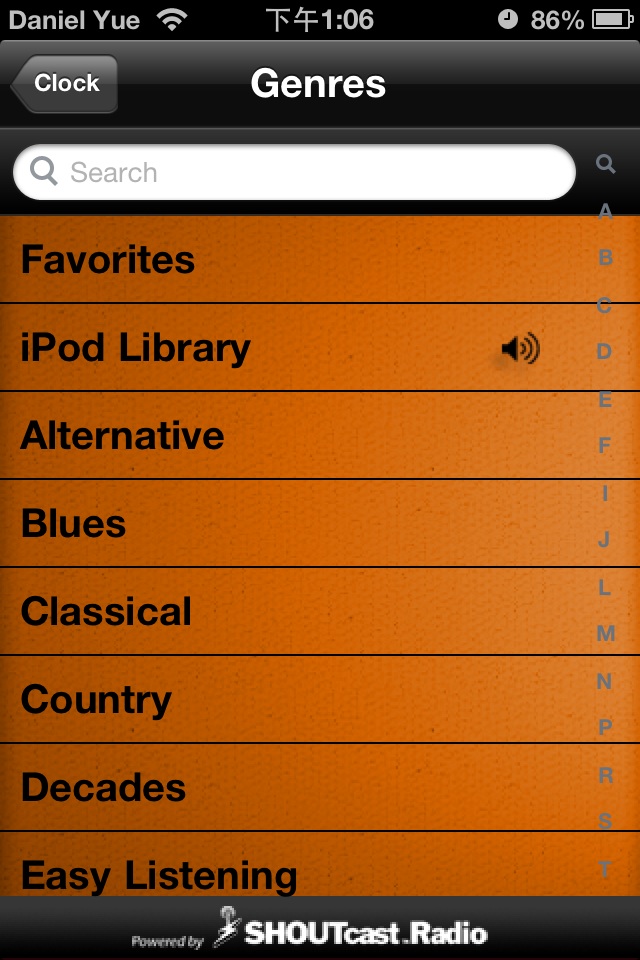Tap the magnifier at the index top
Image resolution: width=640 pixels, height=960 pixels.
pos(605,164)
